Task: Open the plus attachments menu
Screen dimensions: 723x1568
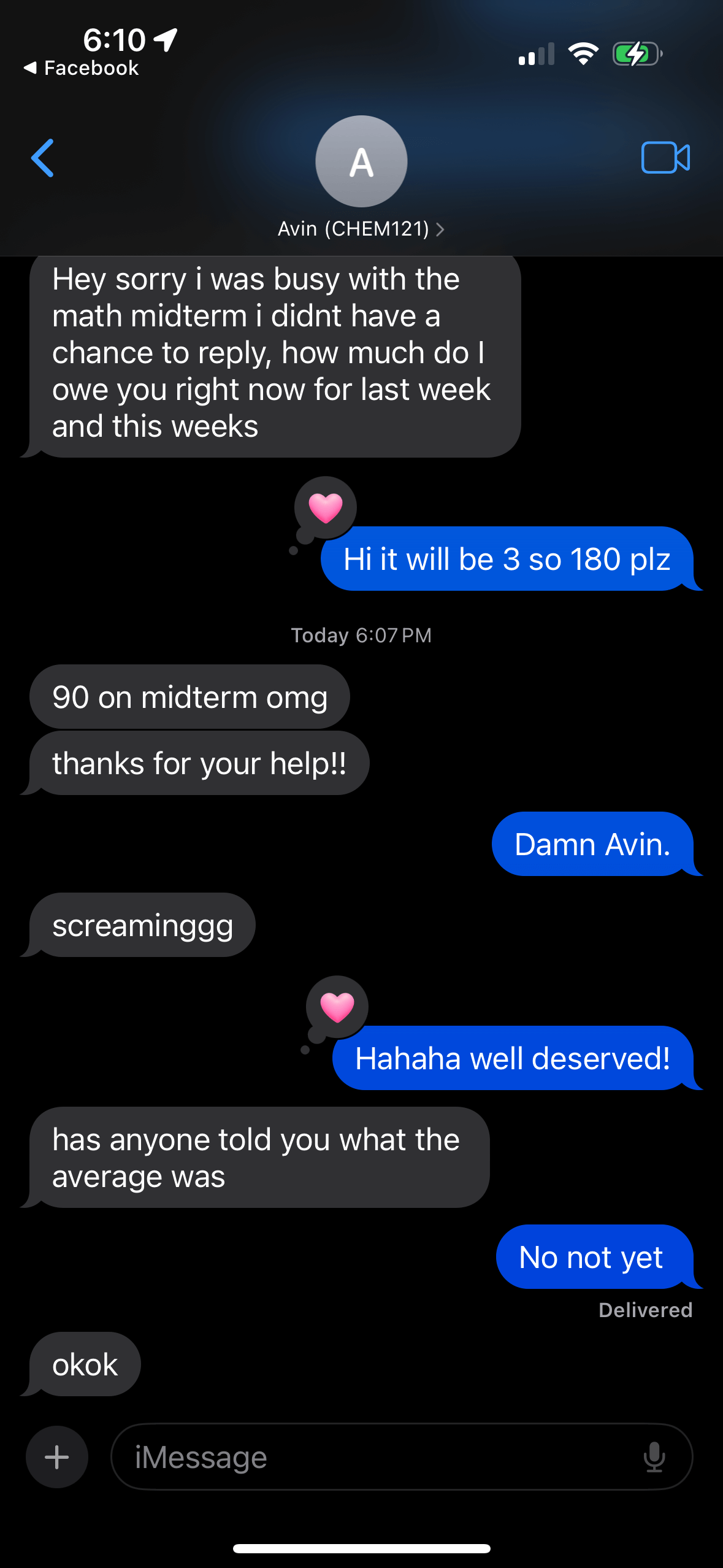Action: 57,1456
